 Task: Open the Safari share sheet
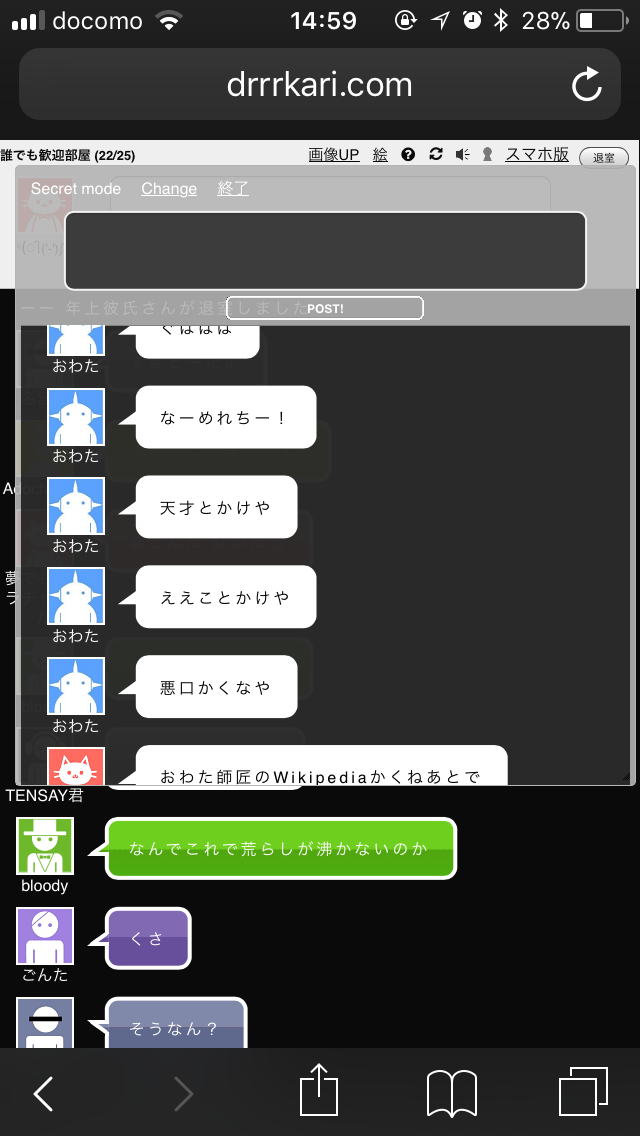pos(319,1090)
